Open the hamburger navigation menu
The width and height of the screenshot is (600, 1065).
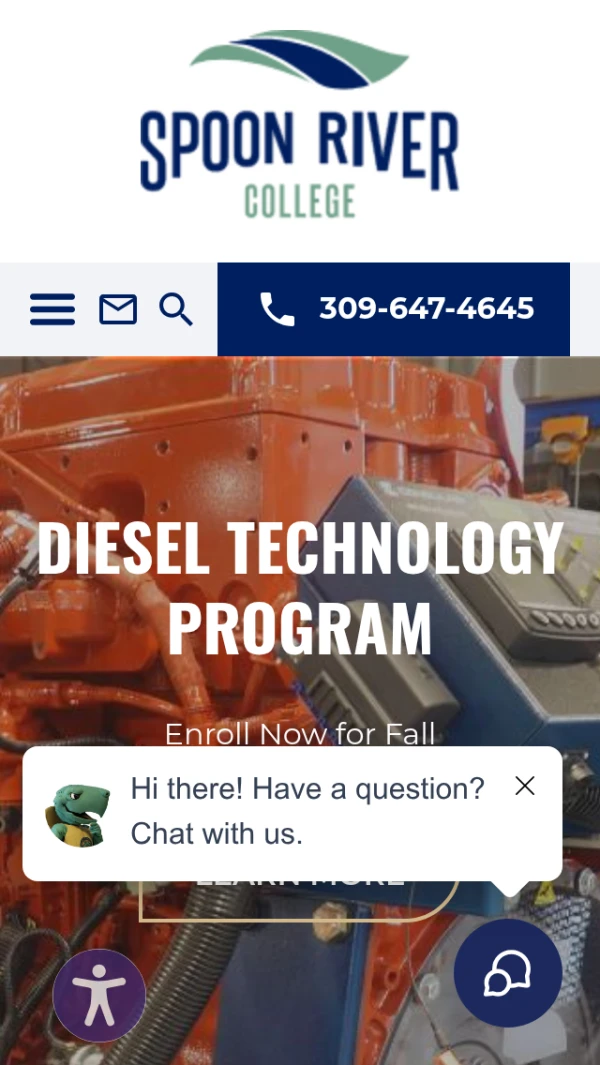pos(52,309)
